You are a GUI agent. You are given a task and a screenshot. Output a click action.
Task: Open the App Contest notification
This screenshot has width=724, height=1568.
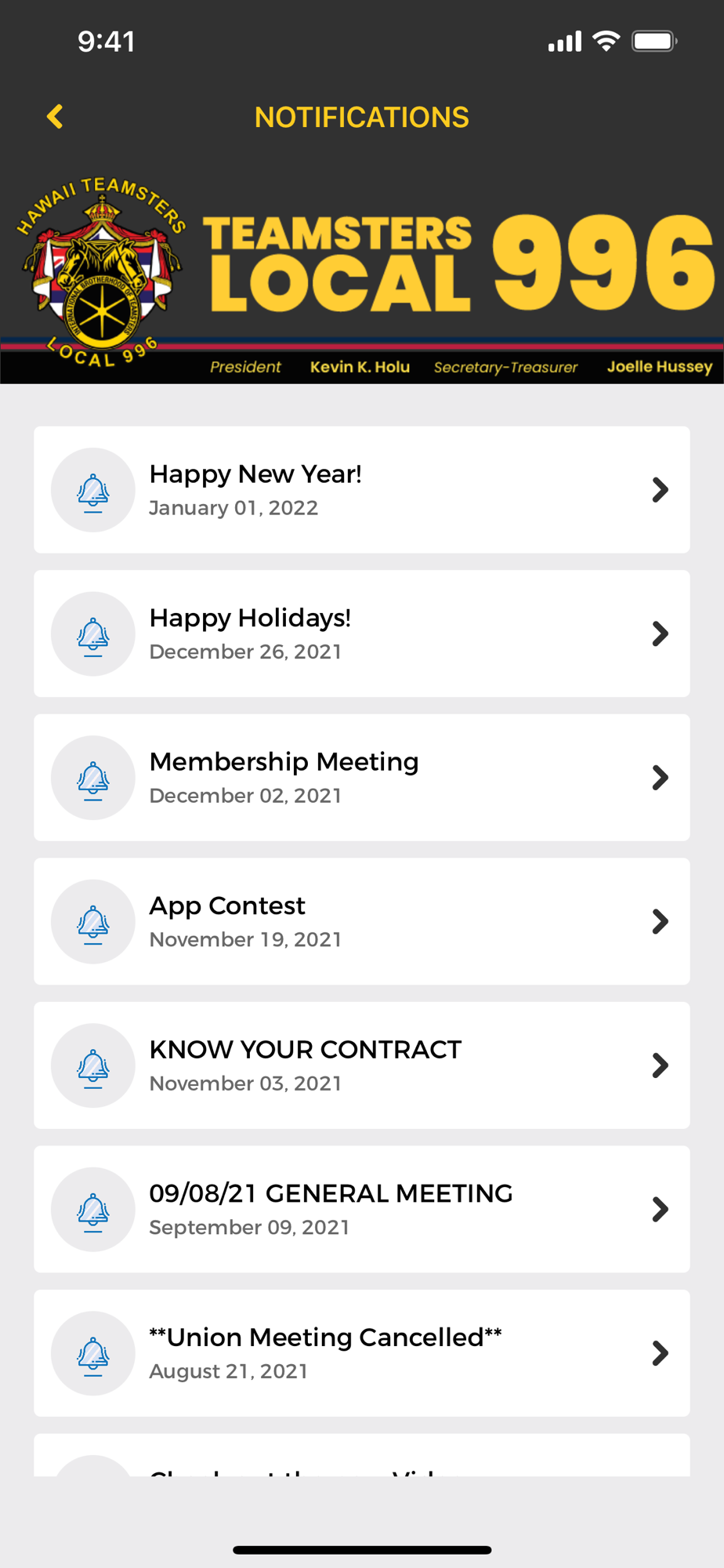(x=361, y=921)
